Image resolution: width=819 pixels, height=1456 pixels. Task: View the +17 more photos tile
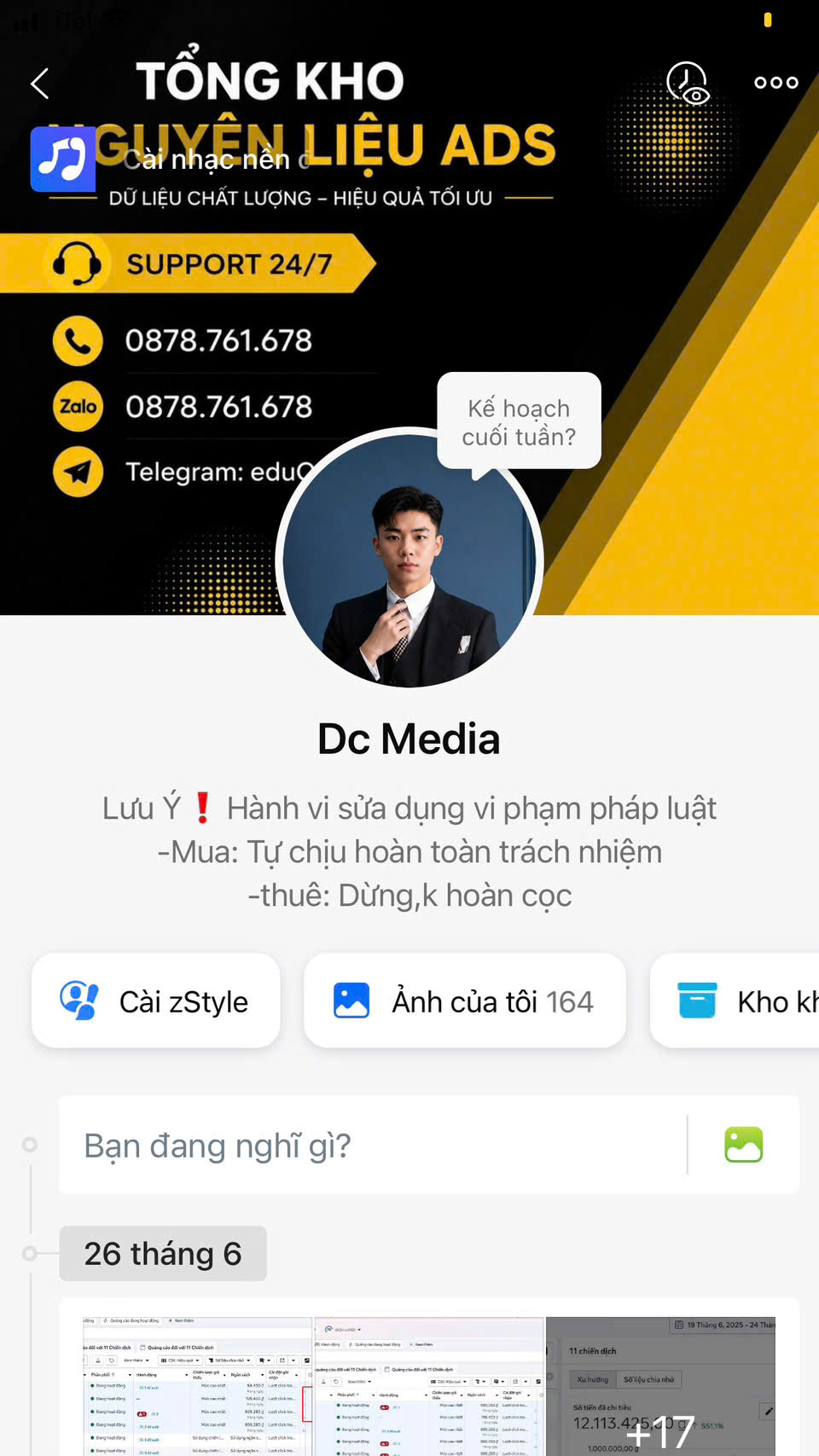(x=660, y=1386)
